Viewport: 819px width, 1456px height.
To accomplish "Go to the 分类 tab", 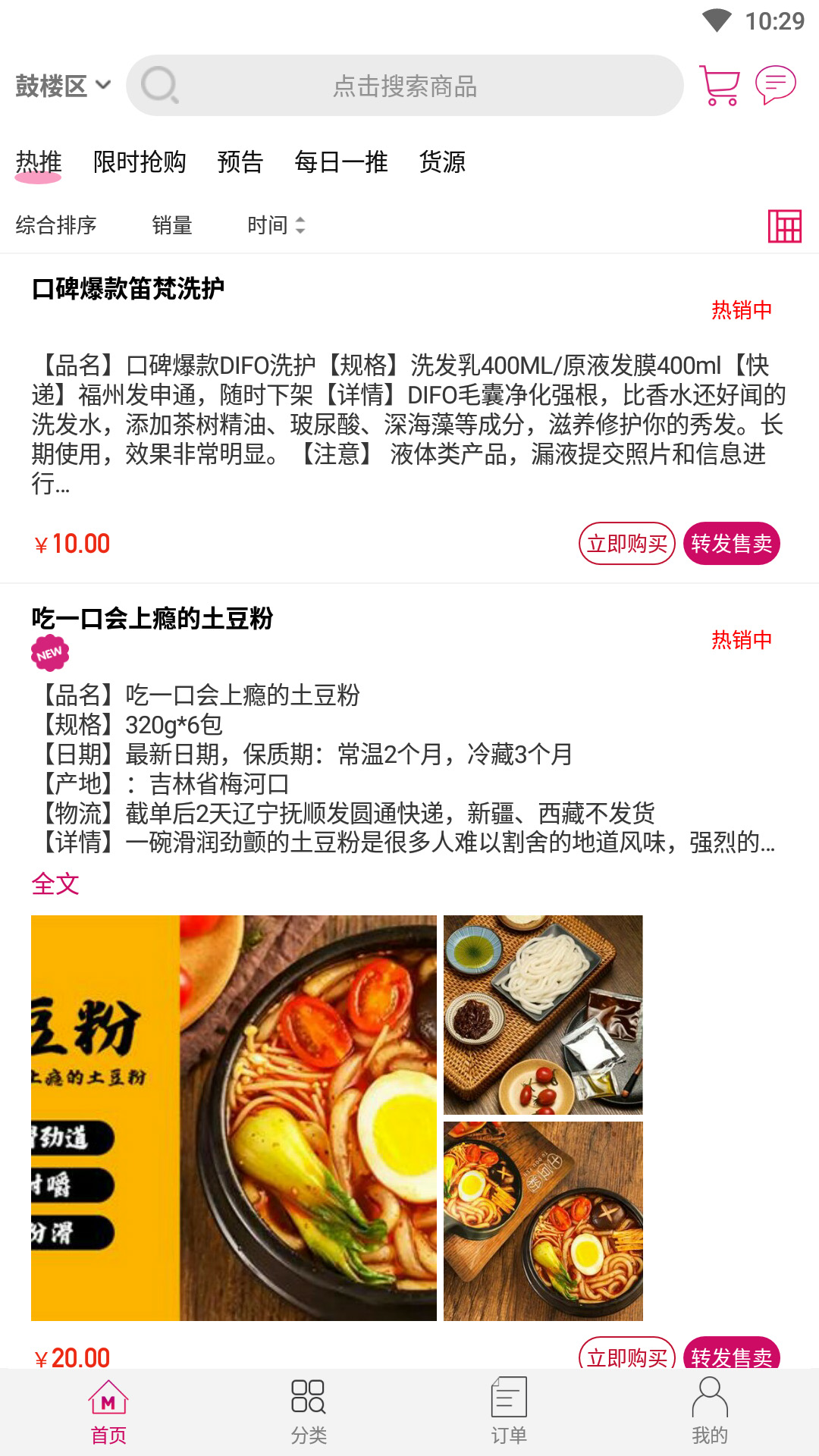I will (309, 1412).
